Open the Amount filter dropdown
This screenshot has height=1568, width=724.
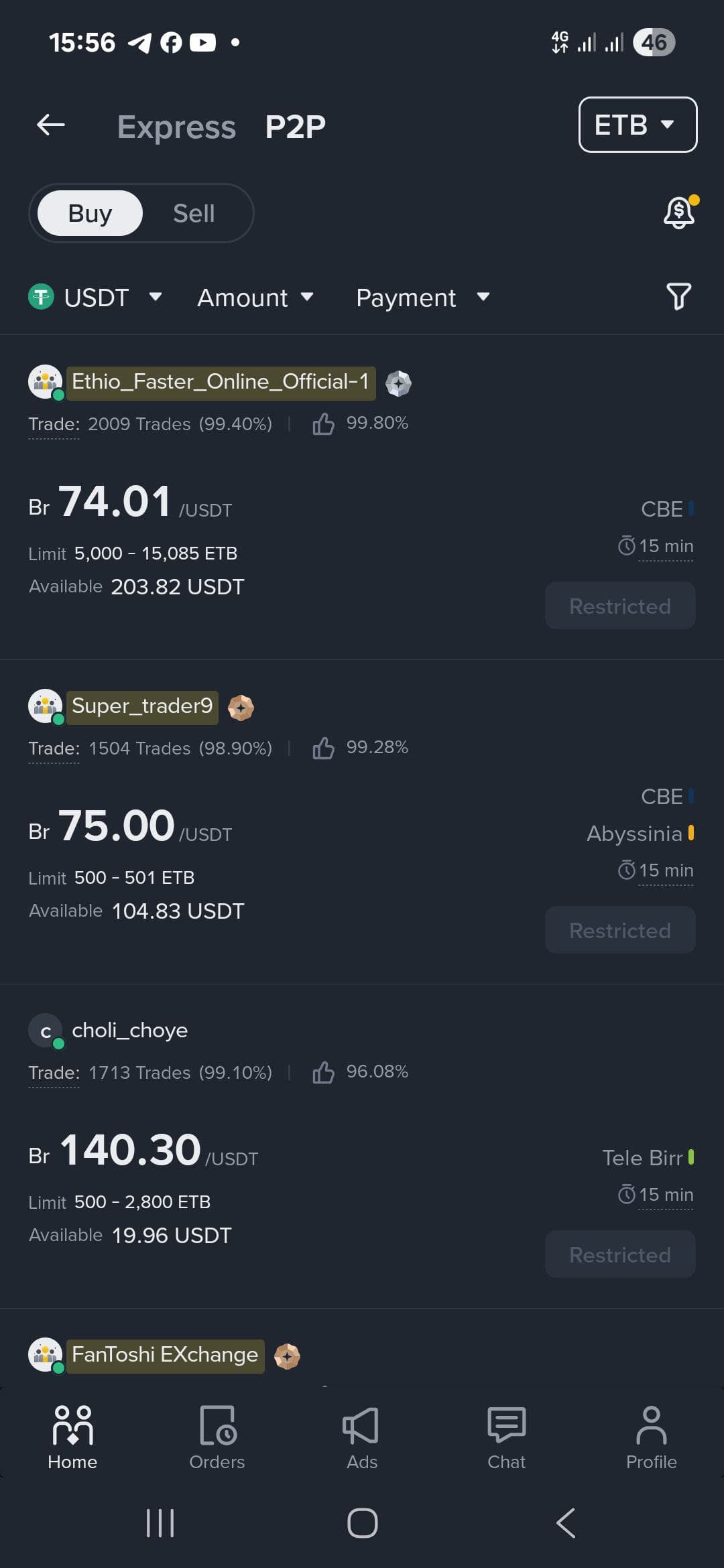(x=255, y=297)
